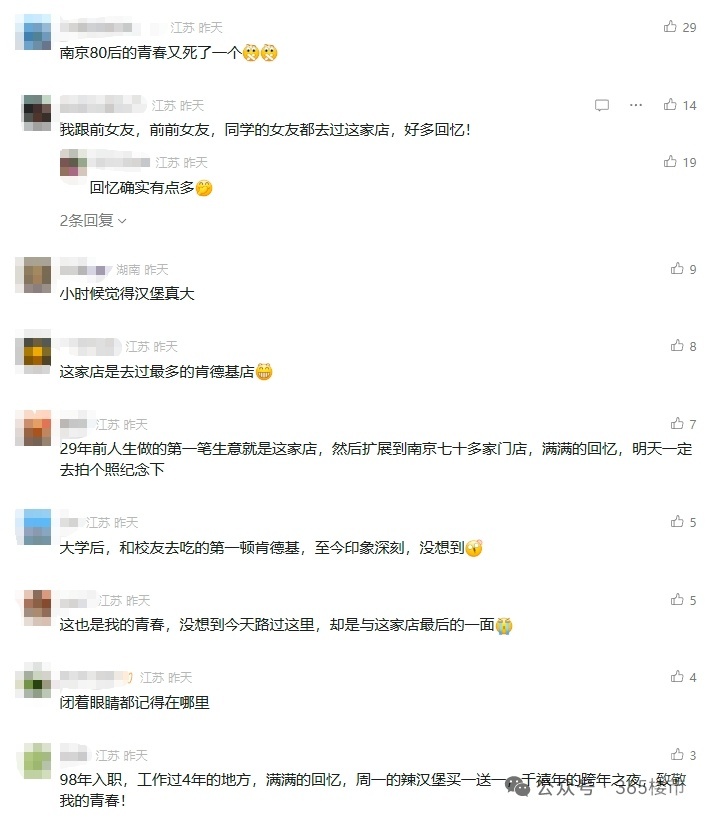This screenshot has height=819, width=707.
Task: Reply to the comment about 前女友
Action: 602,105
